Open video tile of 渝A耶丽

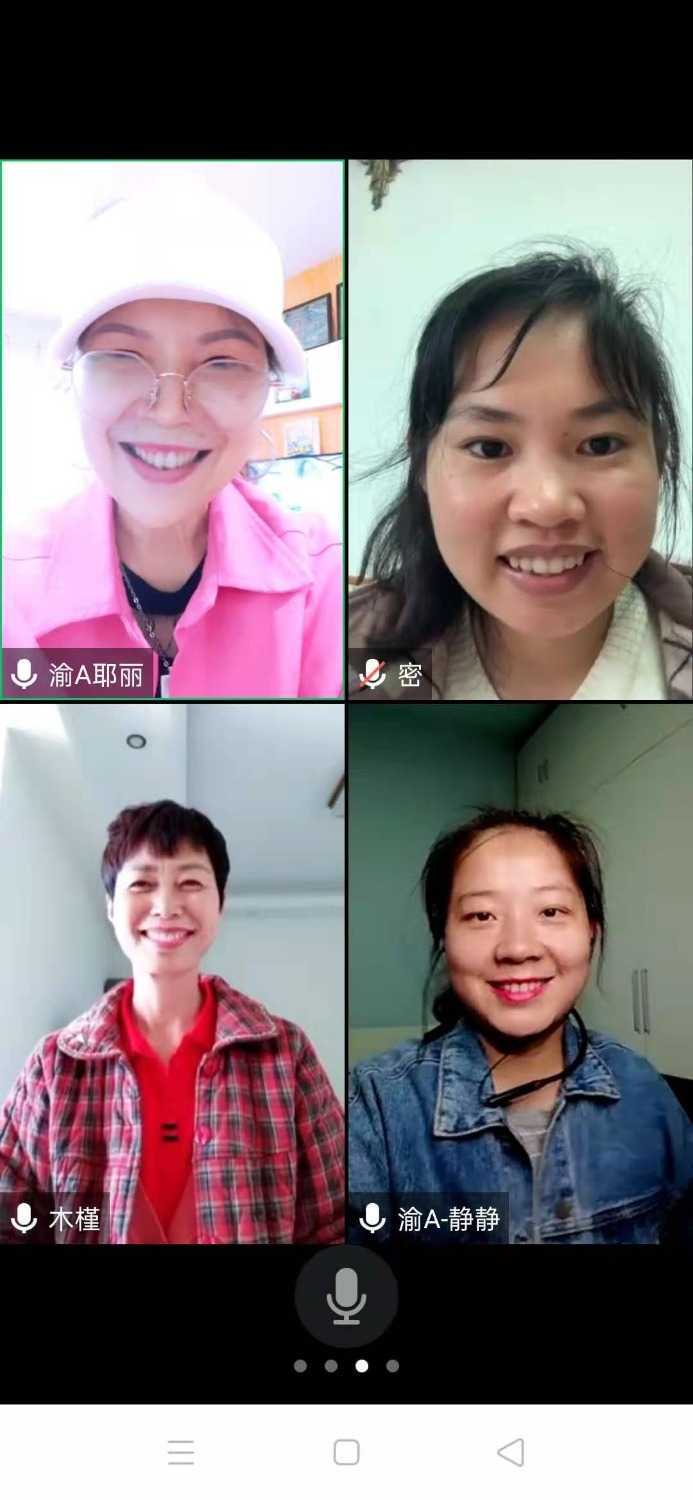click(172, 430)
